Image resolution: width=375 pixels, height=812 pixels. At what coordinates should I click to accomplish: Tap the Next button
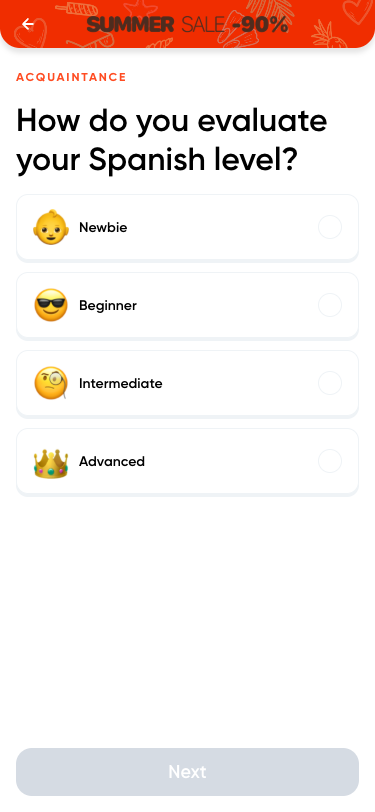click(x=188, y=772)
